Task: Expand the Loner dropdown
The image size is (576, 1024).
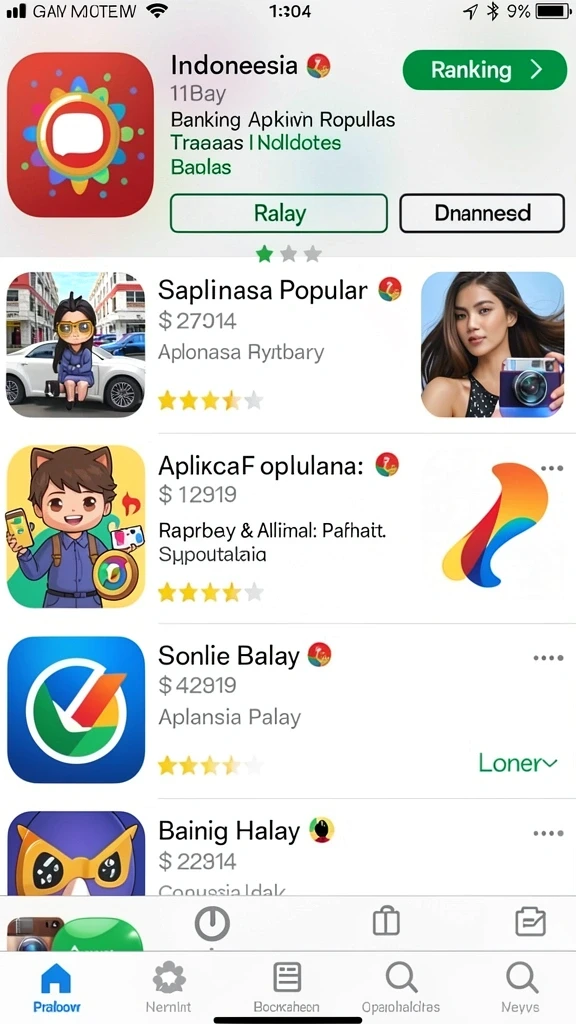Action: coord(517,762)
